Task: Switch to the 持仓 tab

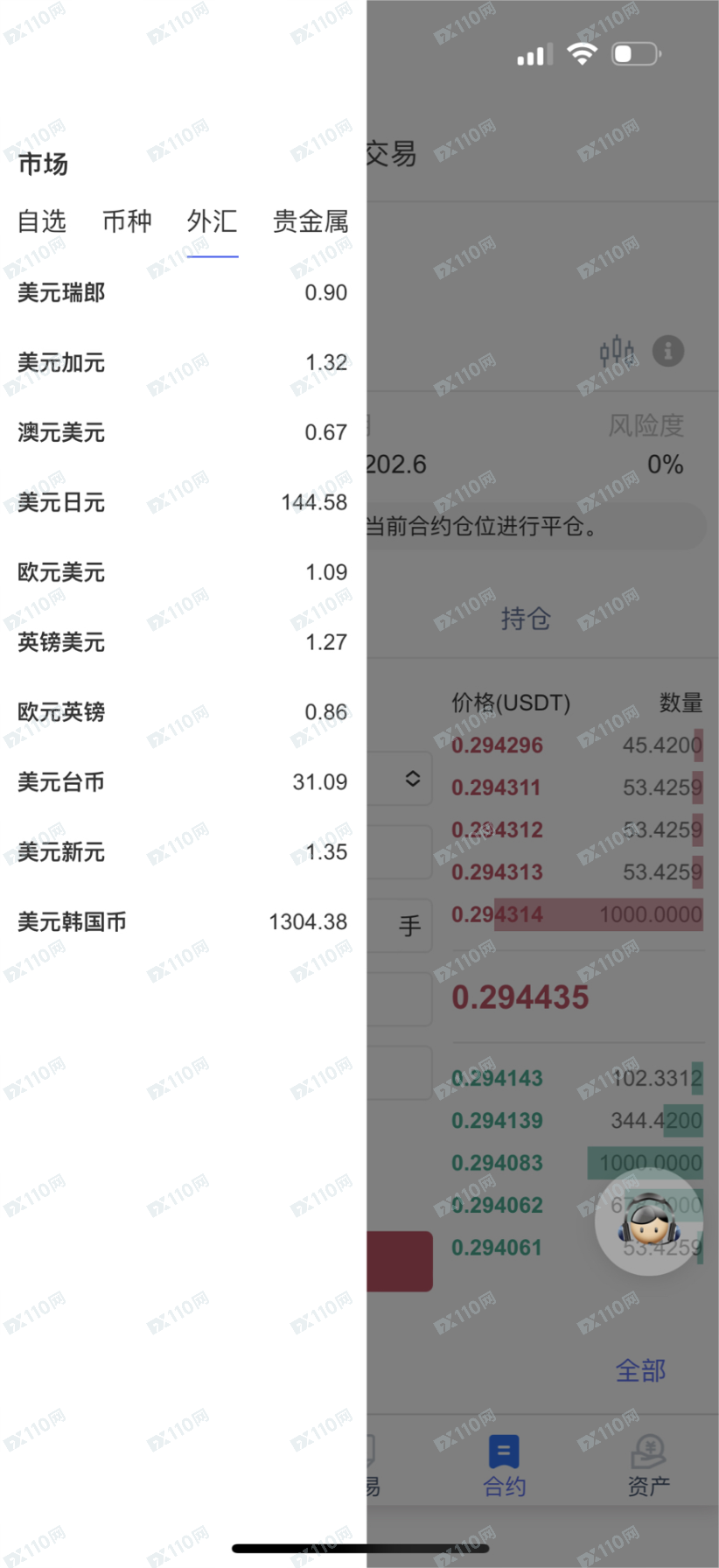Action: coord(526,619)
